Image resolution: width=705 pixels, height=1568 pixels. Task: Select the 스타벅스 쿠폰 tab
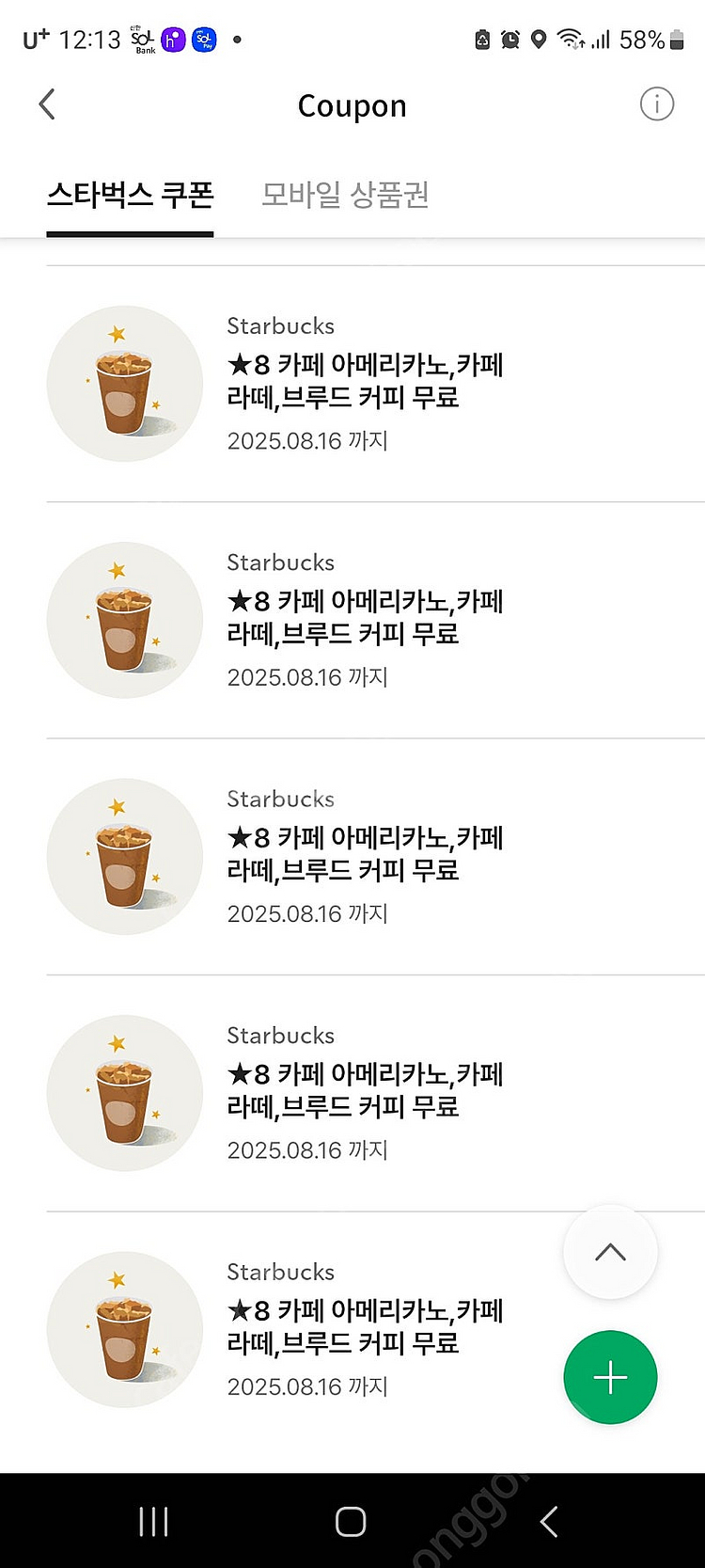(x=131, y=196)
